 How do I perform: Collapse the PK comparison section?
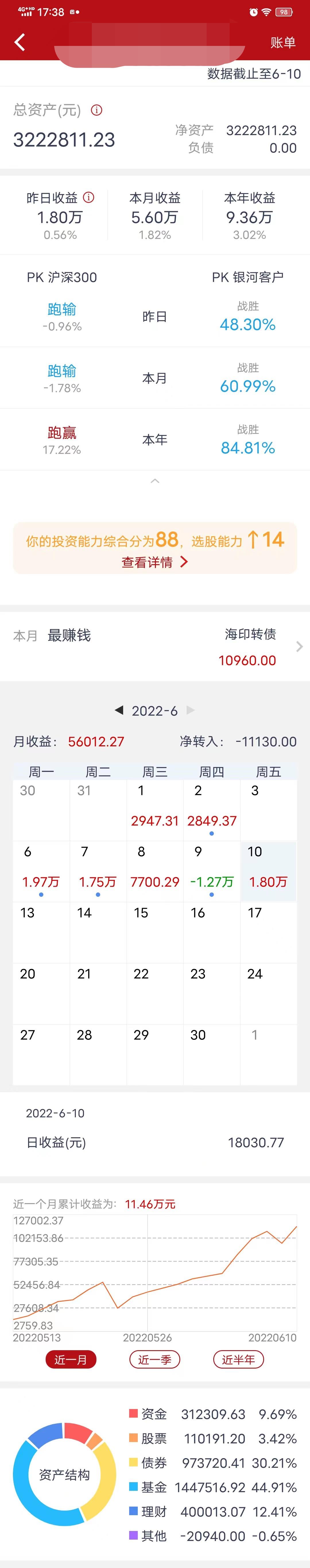pyautogui.click(x=155, y=481)
